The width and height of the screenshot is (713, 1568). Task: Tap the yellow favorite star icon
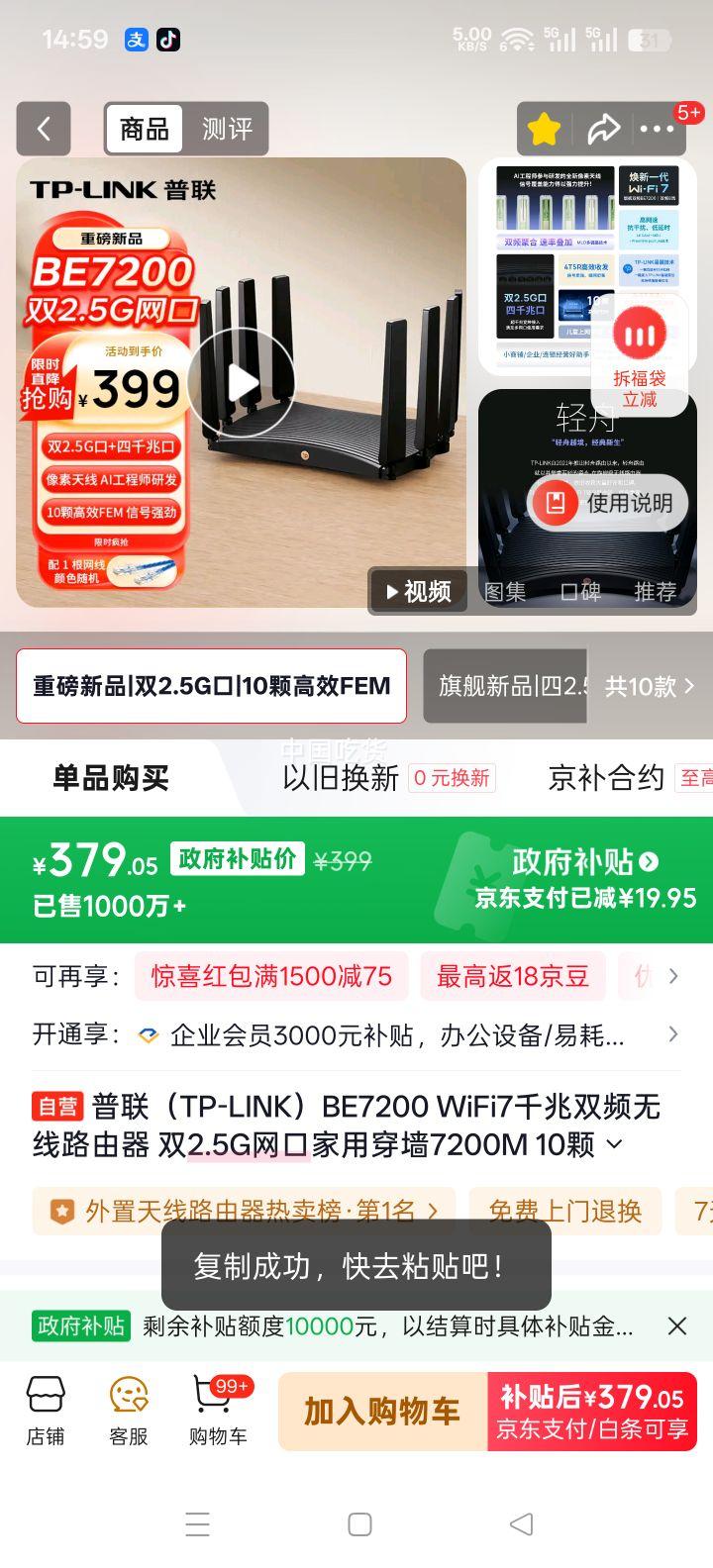tap(544, 129)
